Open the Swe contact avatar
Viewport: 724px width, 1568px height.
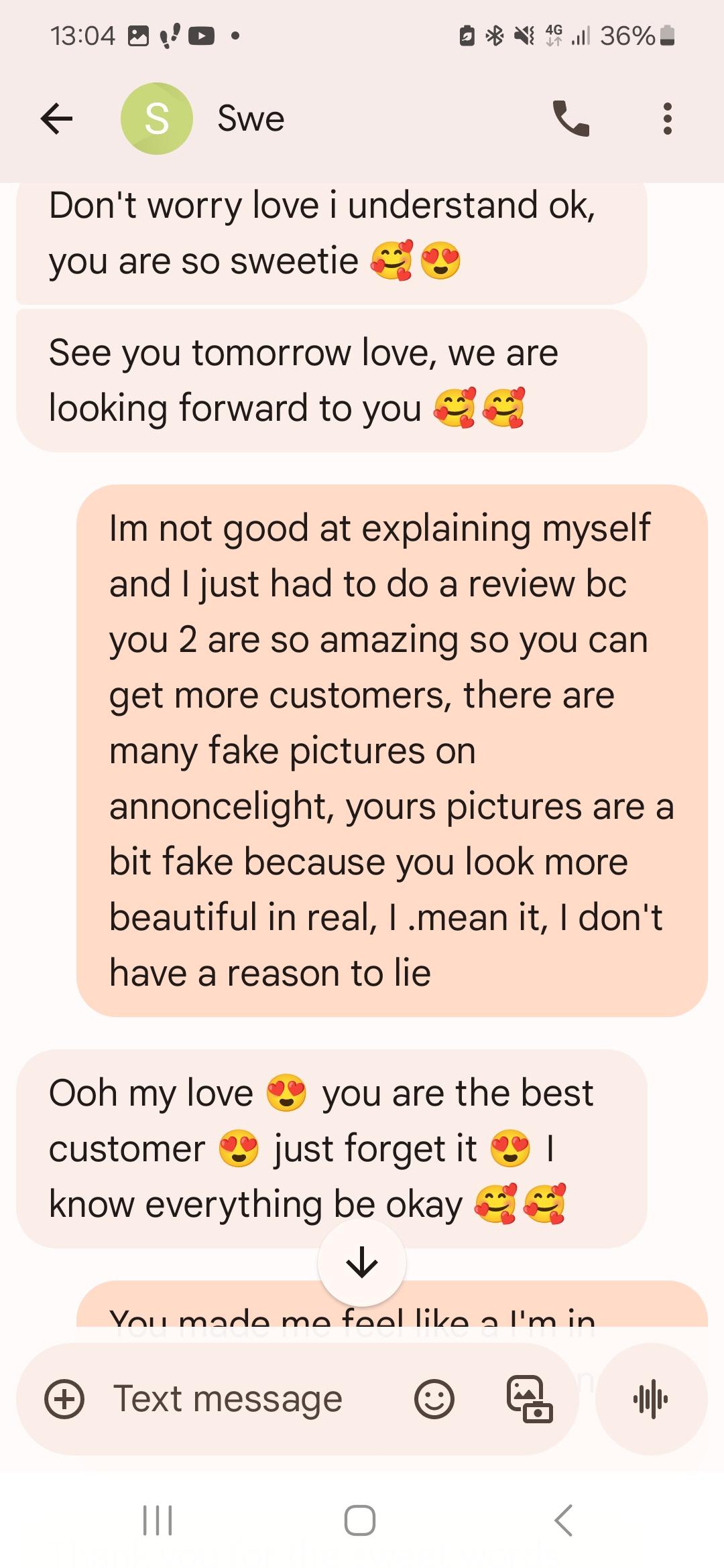coord(157,119)
